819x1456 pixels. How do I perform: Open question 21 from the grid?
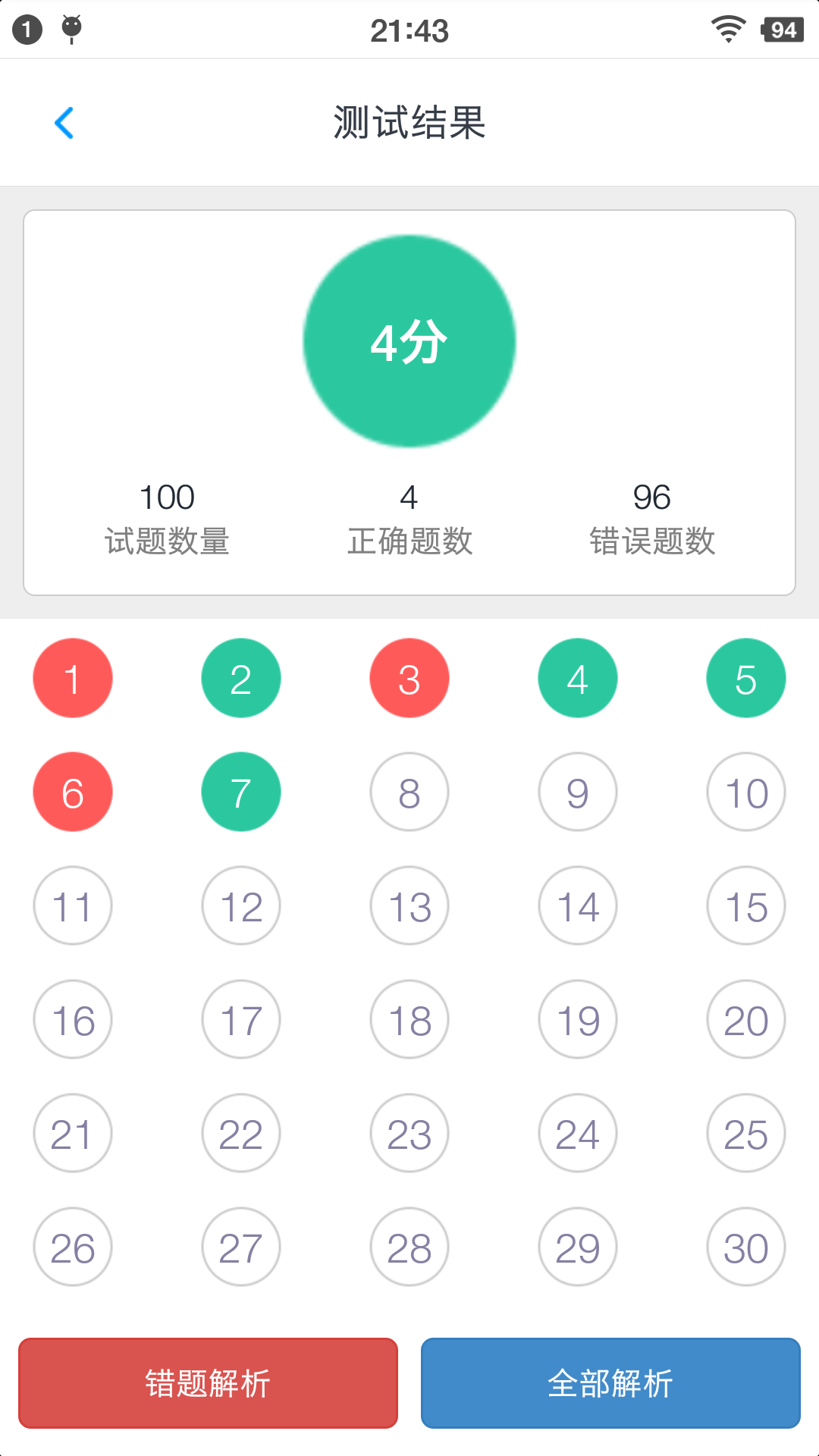click(x=73, y=1132)
